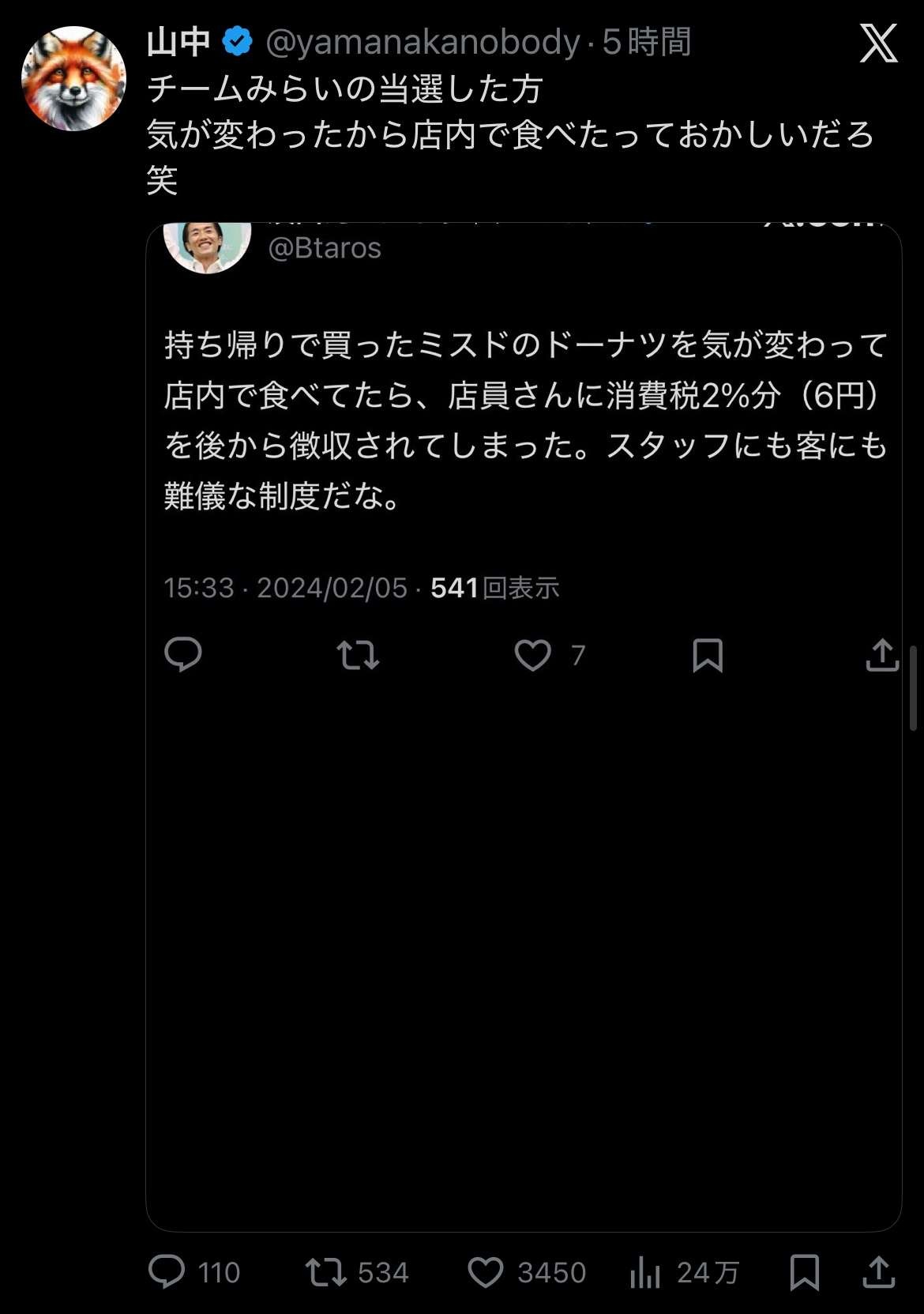924x1314 pixels.
Task: Repost the post with 534 reposts
Action: tap(326, 1272)
